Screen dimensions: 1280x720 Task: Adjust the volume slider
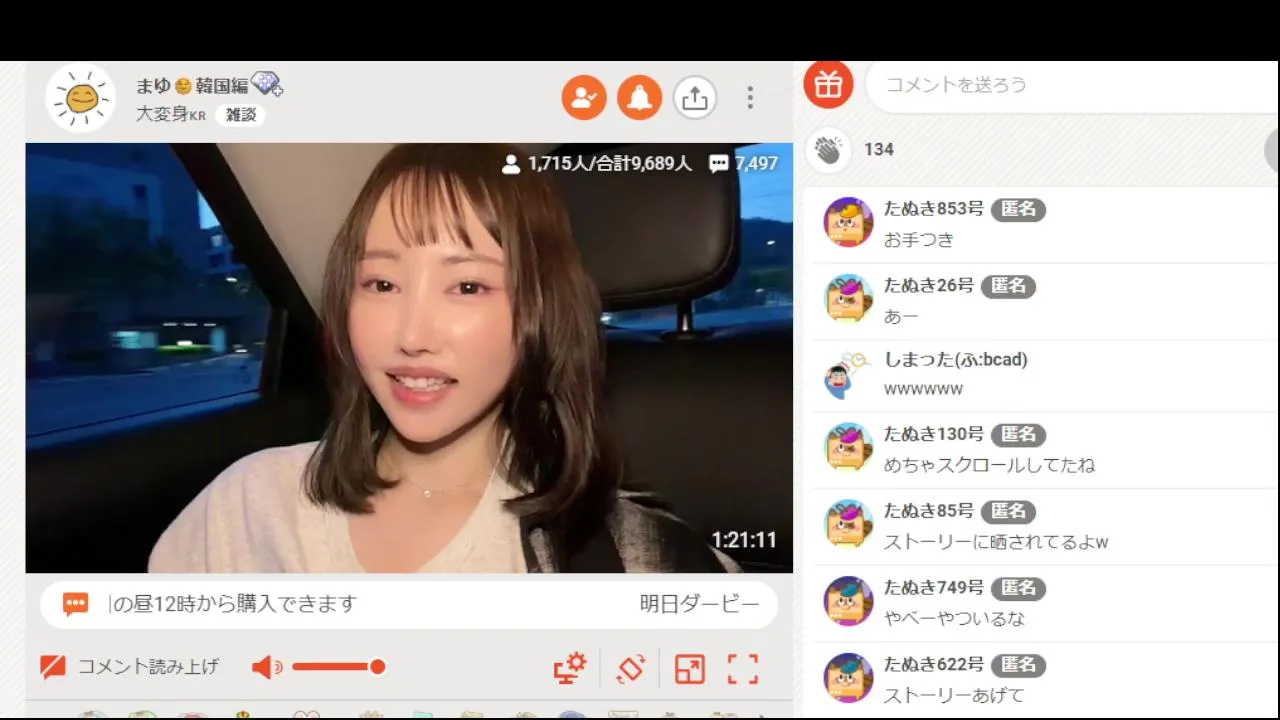(x=340, y=667)
